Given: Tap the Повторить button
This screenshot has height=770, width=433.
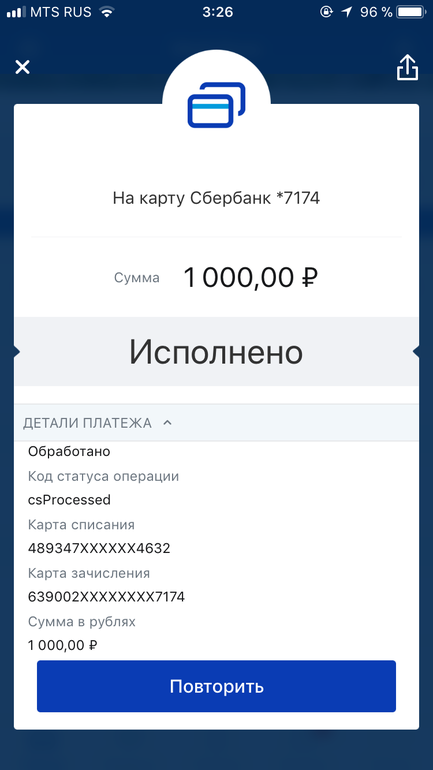Looking at the screenshot, I should (216, 686).
